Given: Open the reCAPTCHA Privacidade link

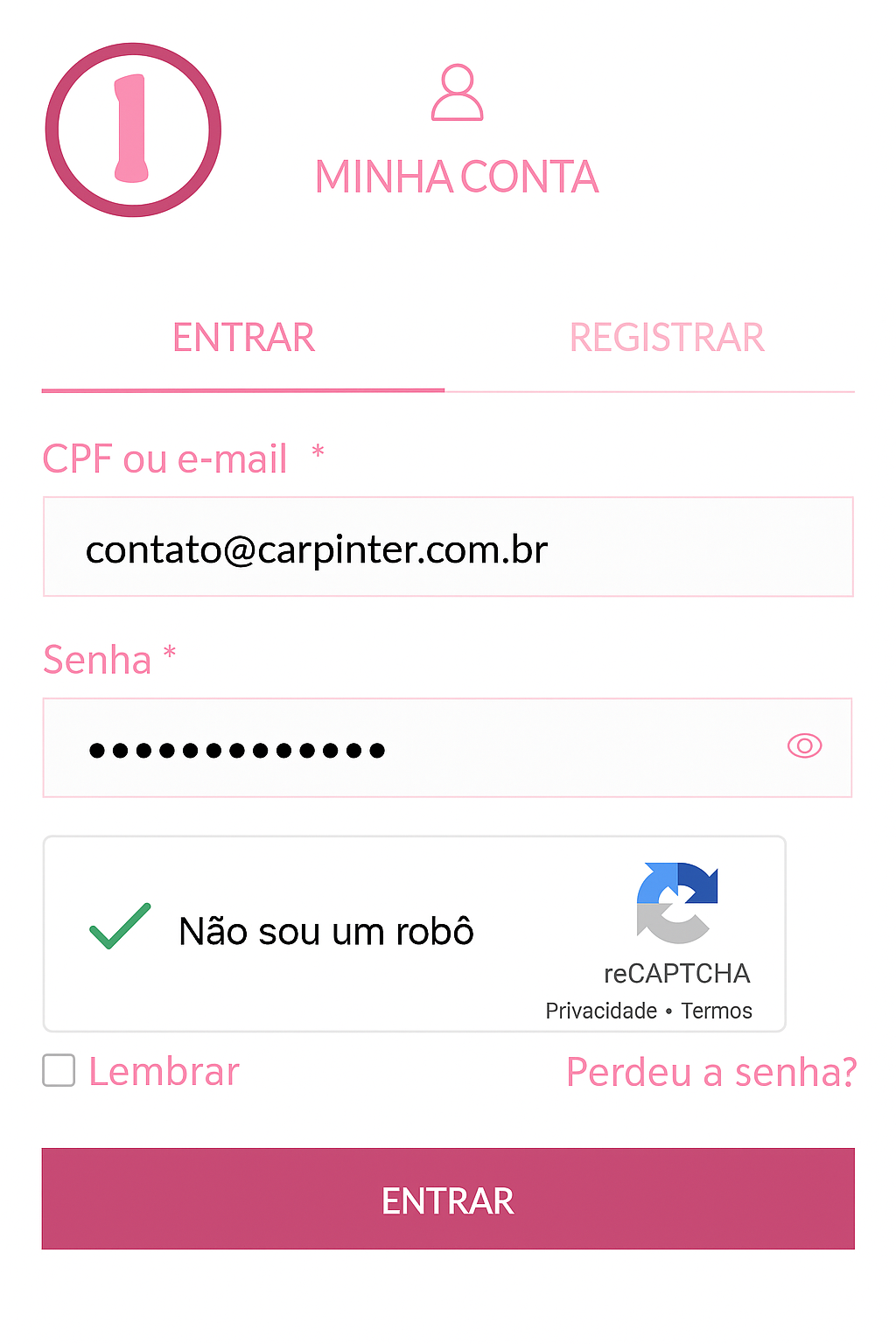Looking at the screenshot, I should pos(600,1011).
